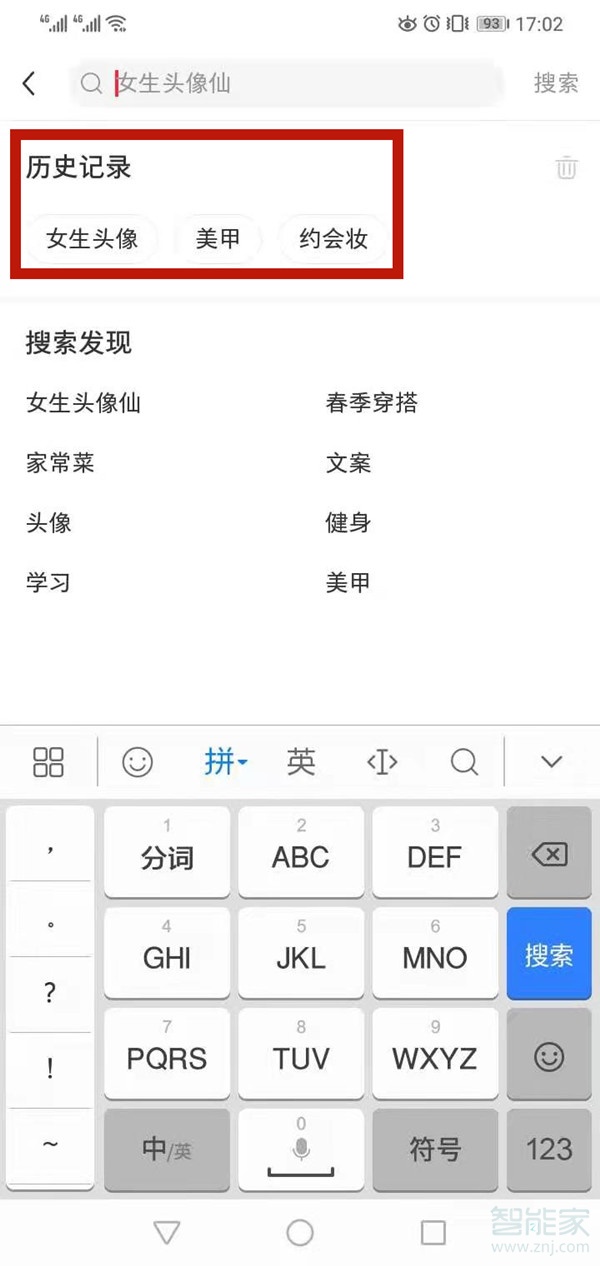Select the 女生头像 history chip
The image size is (600, 1266).
92,239
